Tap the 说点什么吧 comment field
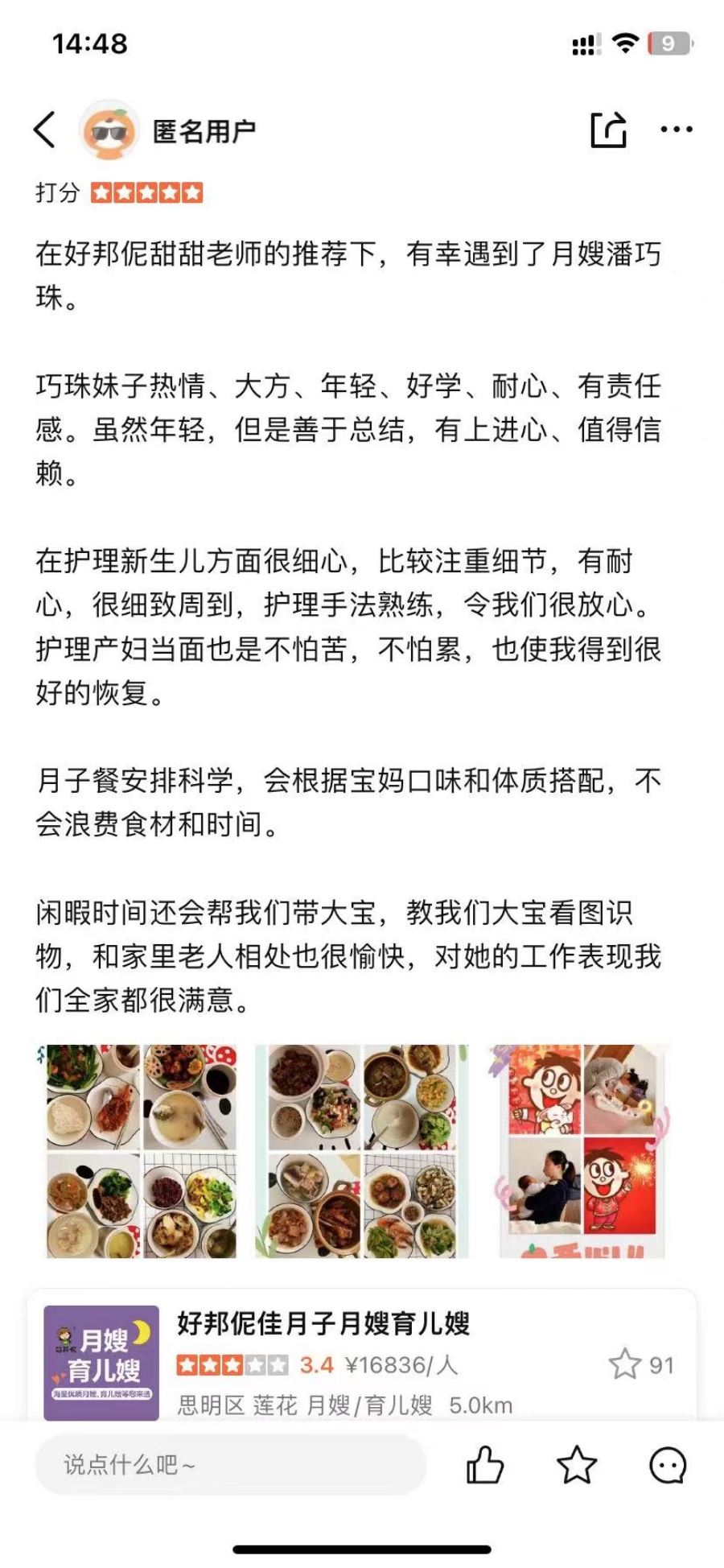Image resolution: width=724 pixels, height=1568 pixels. (230, 1464)
